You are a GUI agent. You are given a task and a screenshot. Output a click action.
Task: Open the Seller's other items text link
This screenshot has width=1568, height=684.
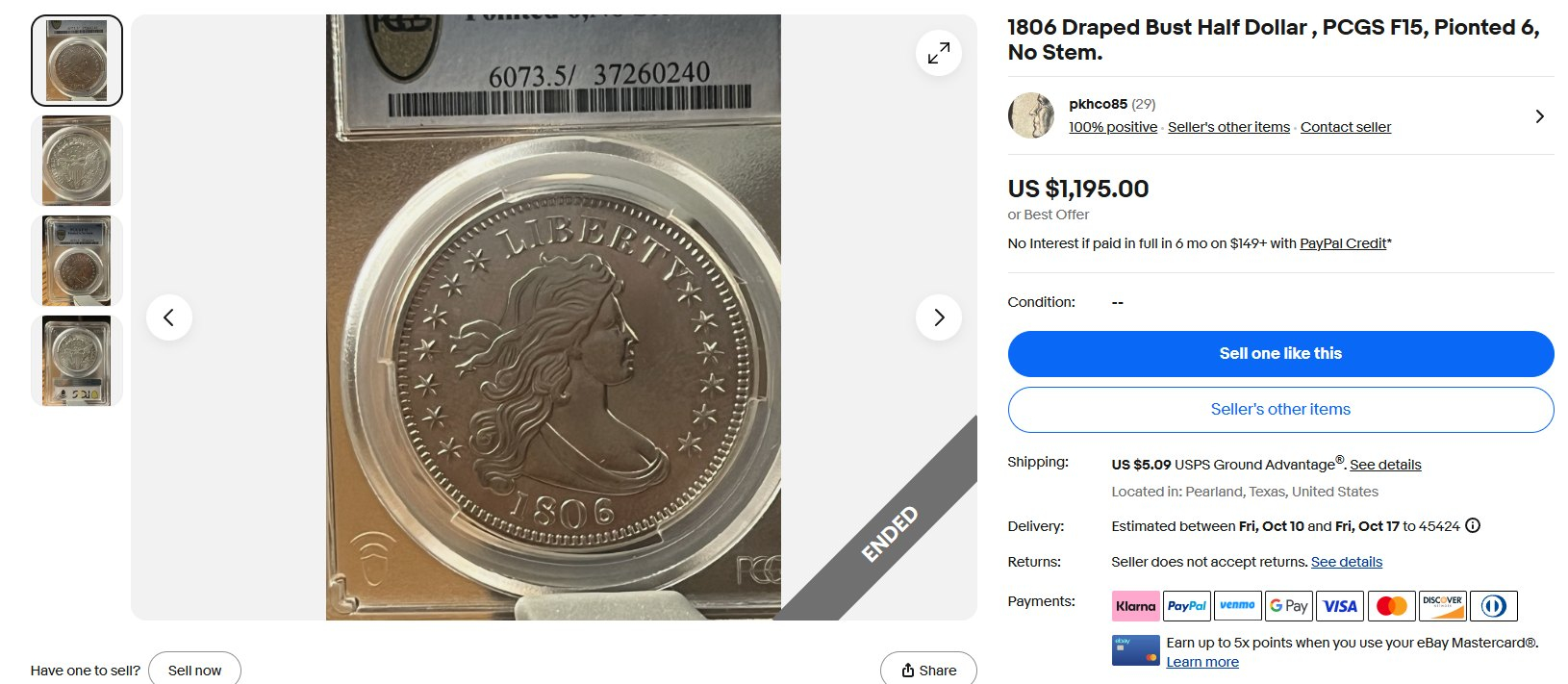coord(1228,127)
